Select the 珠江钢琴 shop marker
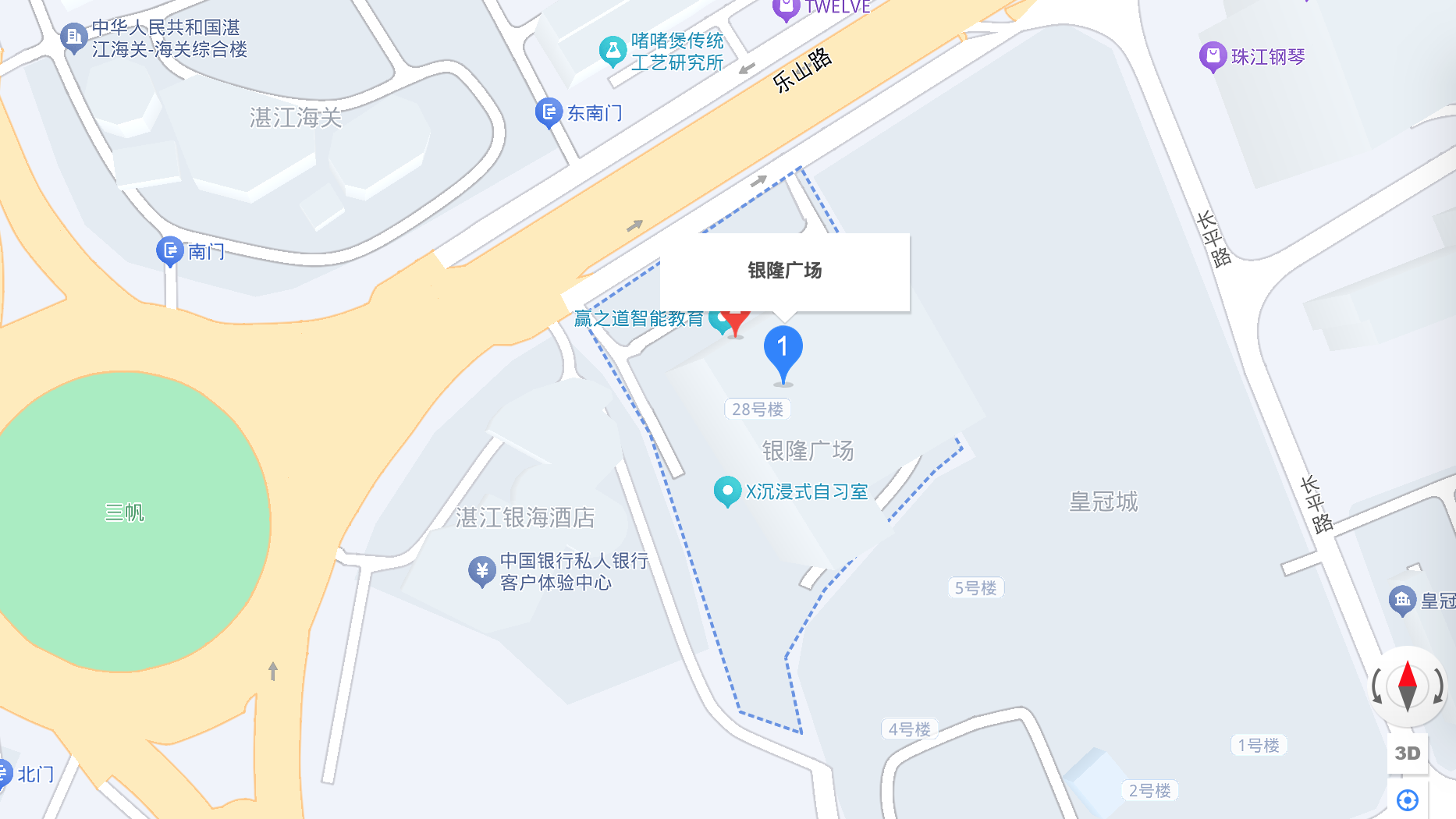Image resolution: width=1456 pixels, height=819 pixels. (1213, 56)
